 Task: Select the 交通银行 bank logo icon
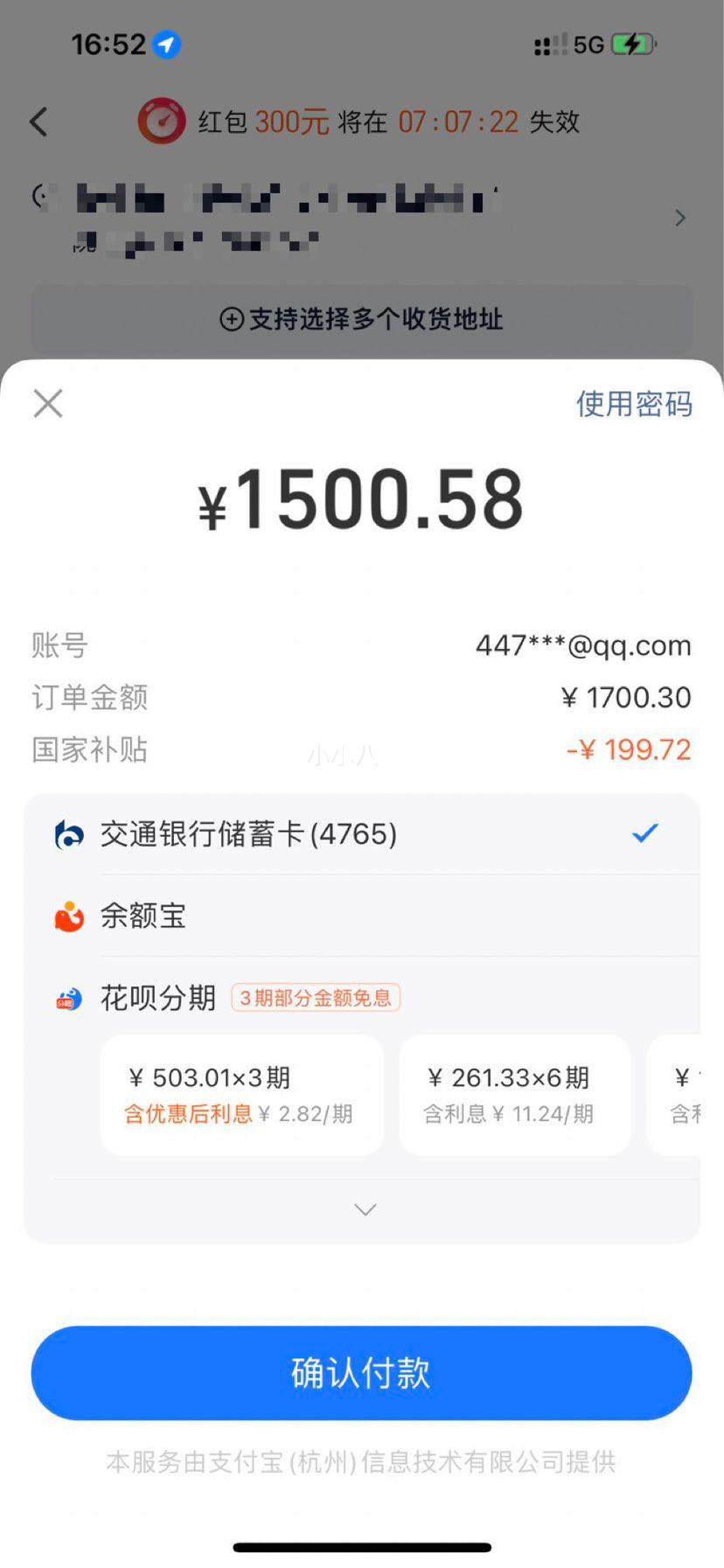tap(68, 834)
